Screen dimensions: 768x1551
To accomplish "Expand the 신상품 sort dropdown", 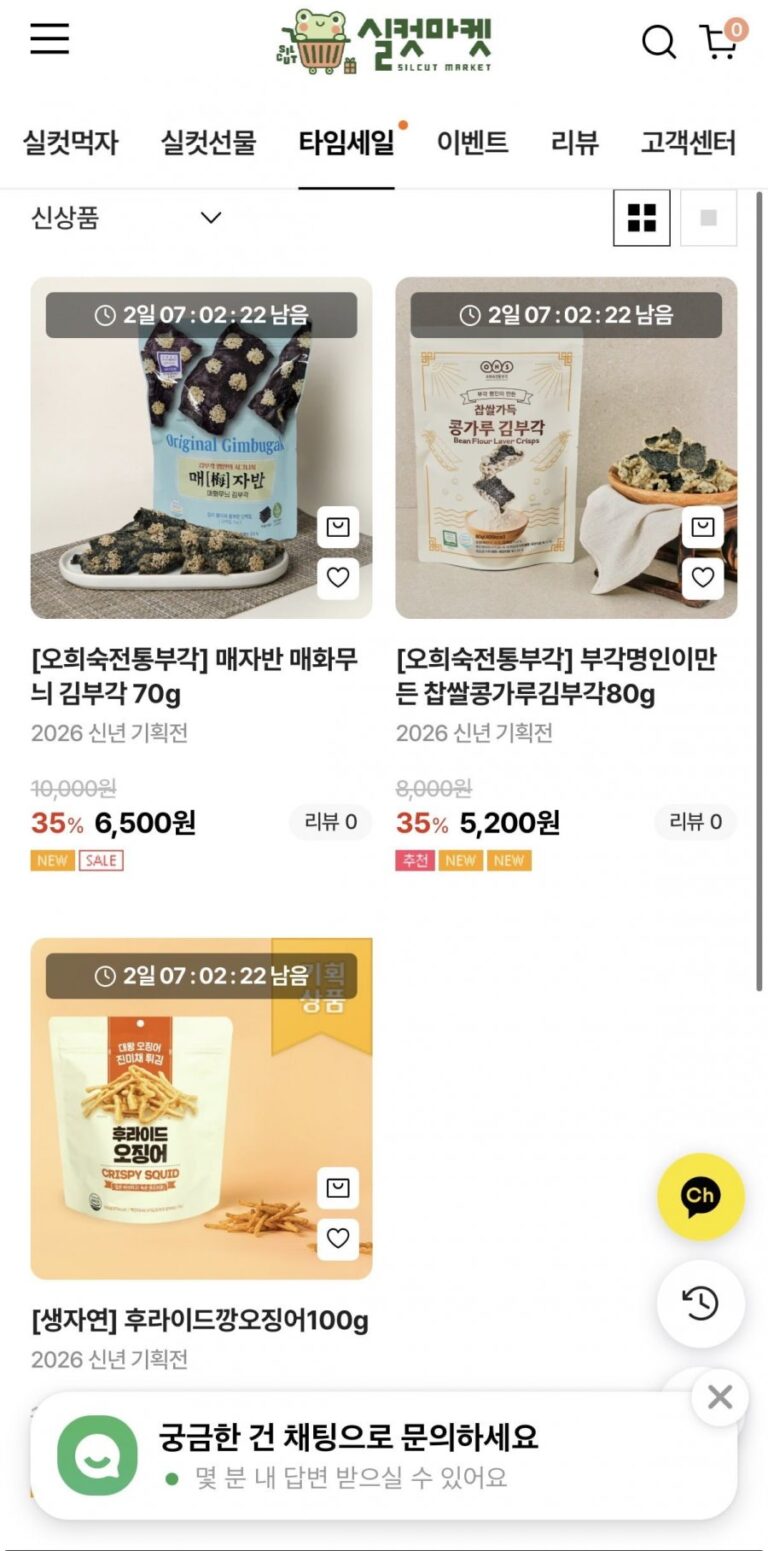I will coord(126,218).
